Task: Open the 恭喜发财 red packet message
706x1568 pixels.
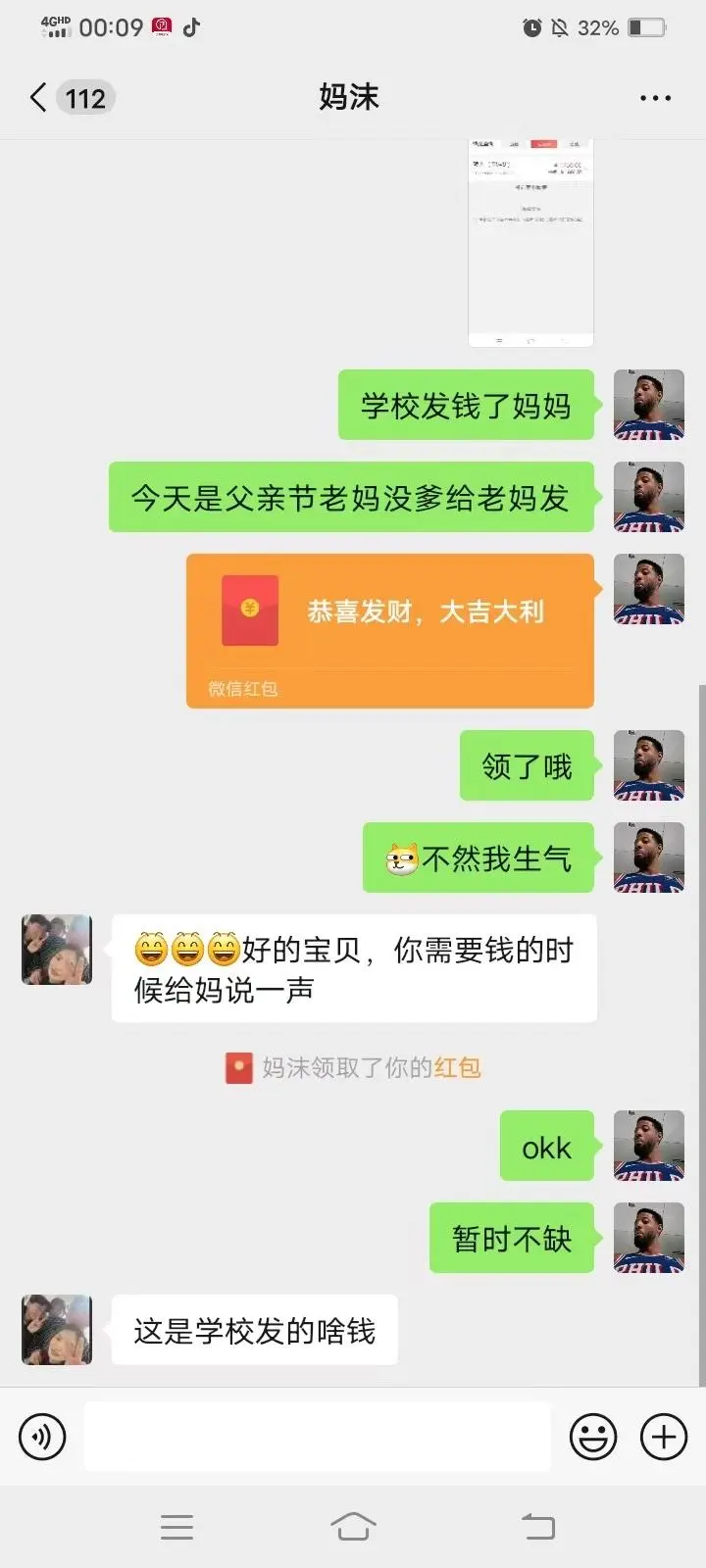Action: pyautogui.click(x=390, y=629)
